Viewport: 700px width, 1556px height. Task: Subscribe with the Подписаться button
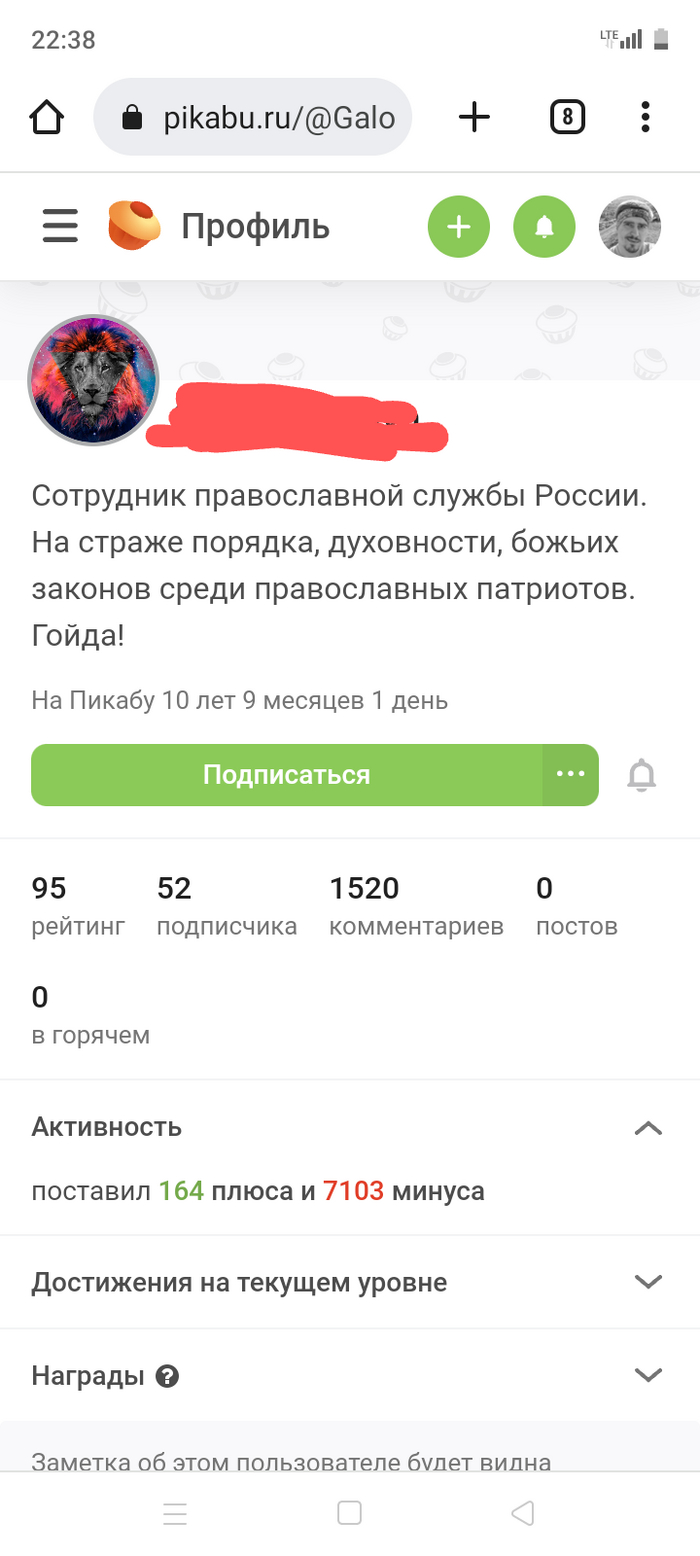(x=287, y=775)
